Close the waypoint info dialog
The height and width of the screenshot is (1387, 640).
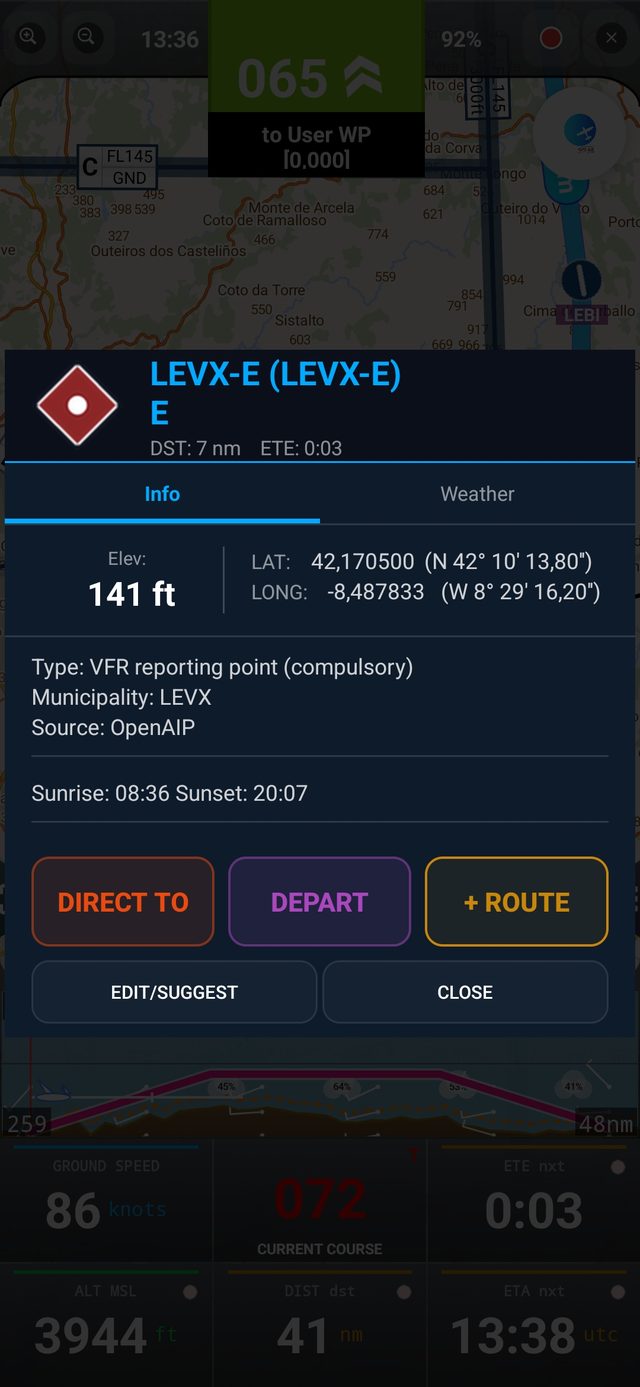(465, 992)
